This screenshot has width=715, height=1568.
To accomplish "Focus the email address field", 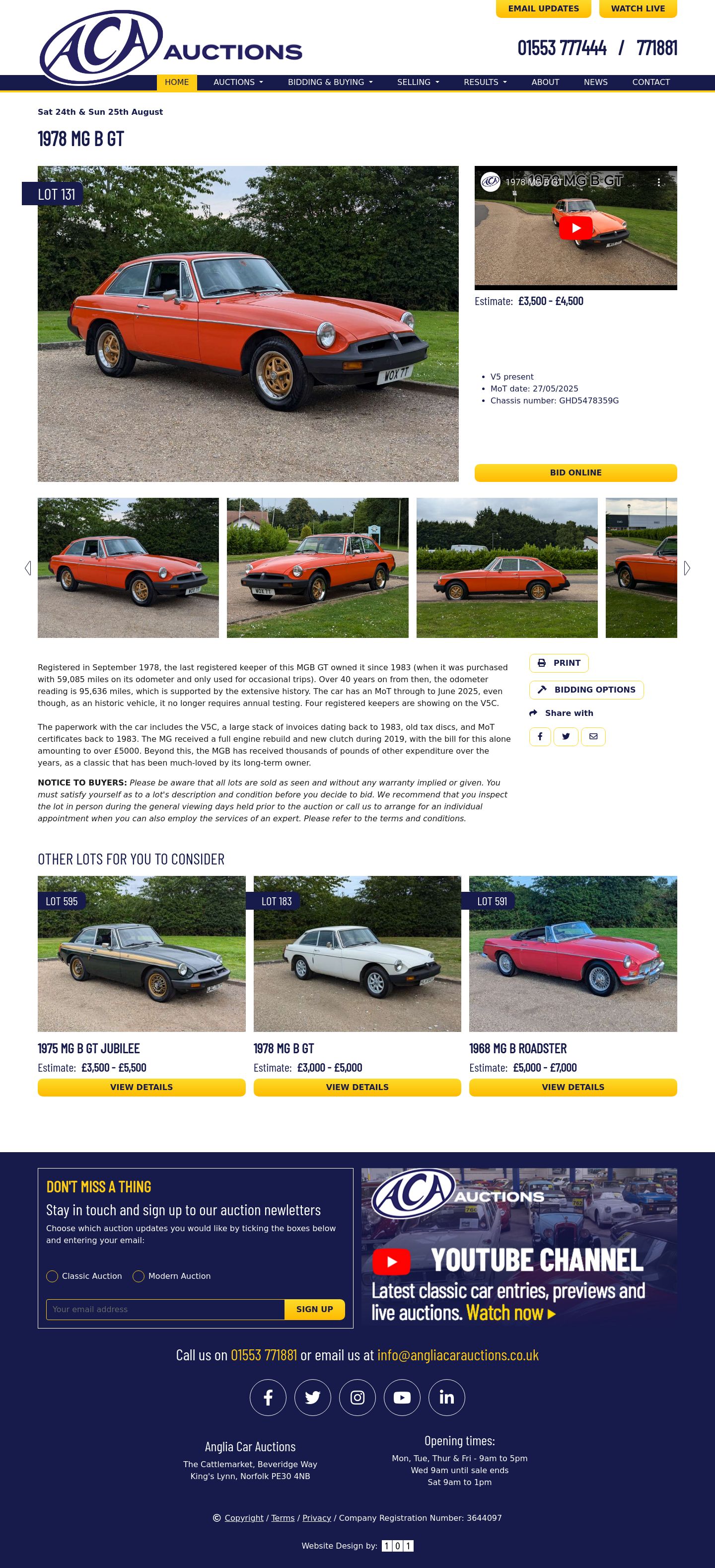I will [165, 1309].
